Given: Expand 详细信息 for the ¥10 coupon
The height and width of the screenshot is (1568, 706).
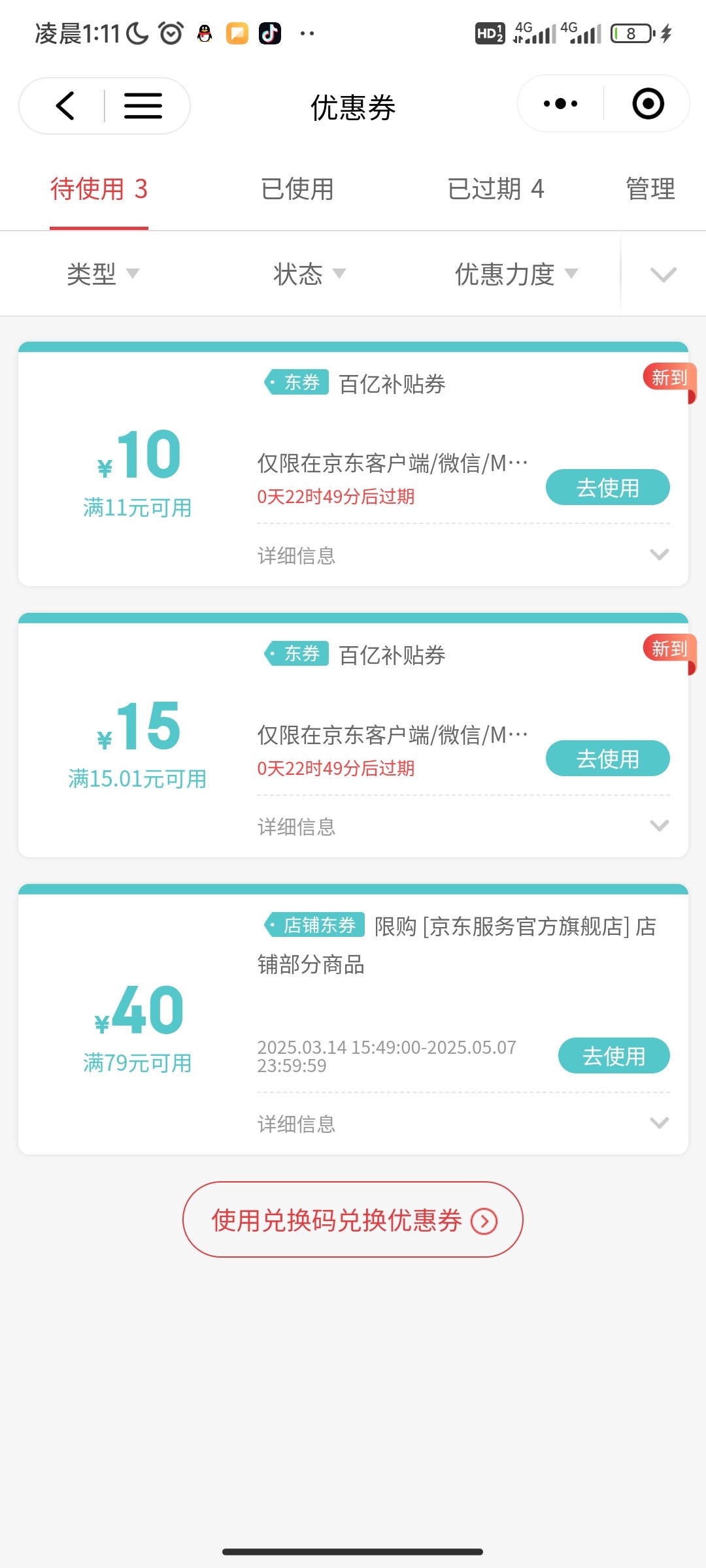Looking at the screenshot, I should tap(463, 555).
